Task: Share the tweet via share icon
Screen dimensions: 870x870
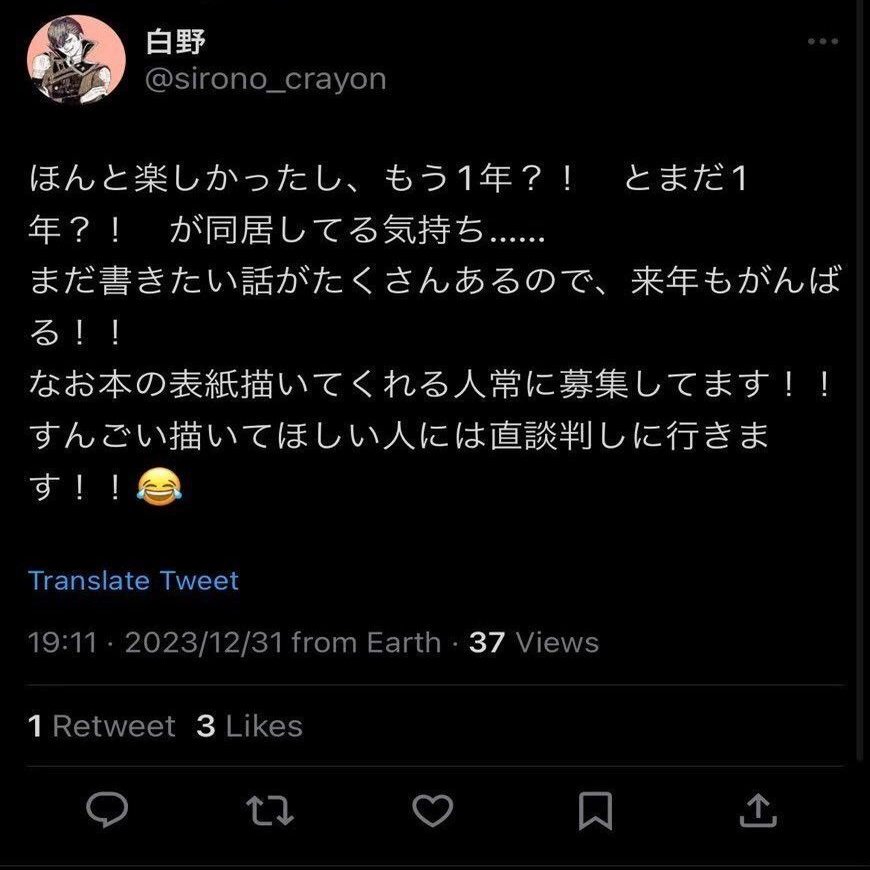Action: coord(759,808)
